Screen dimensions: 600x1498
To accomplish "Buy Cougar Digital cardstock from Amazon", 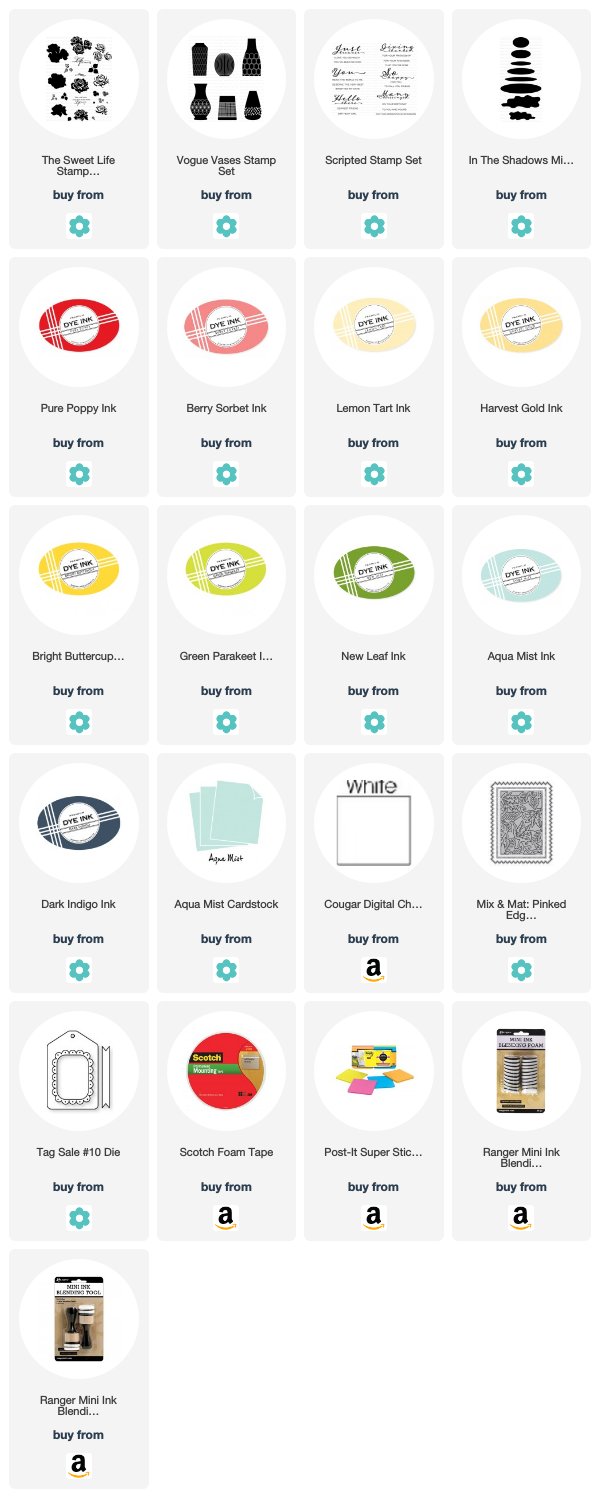I will pos(373,969).
